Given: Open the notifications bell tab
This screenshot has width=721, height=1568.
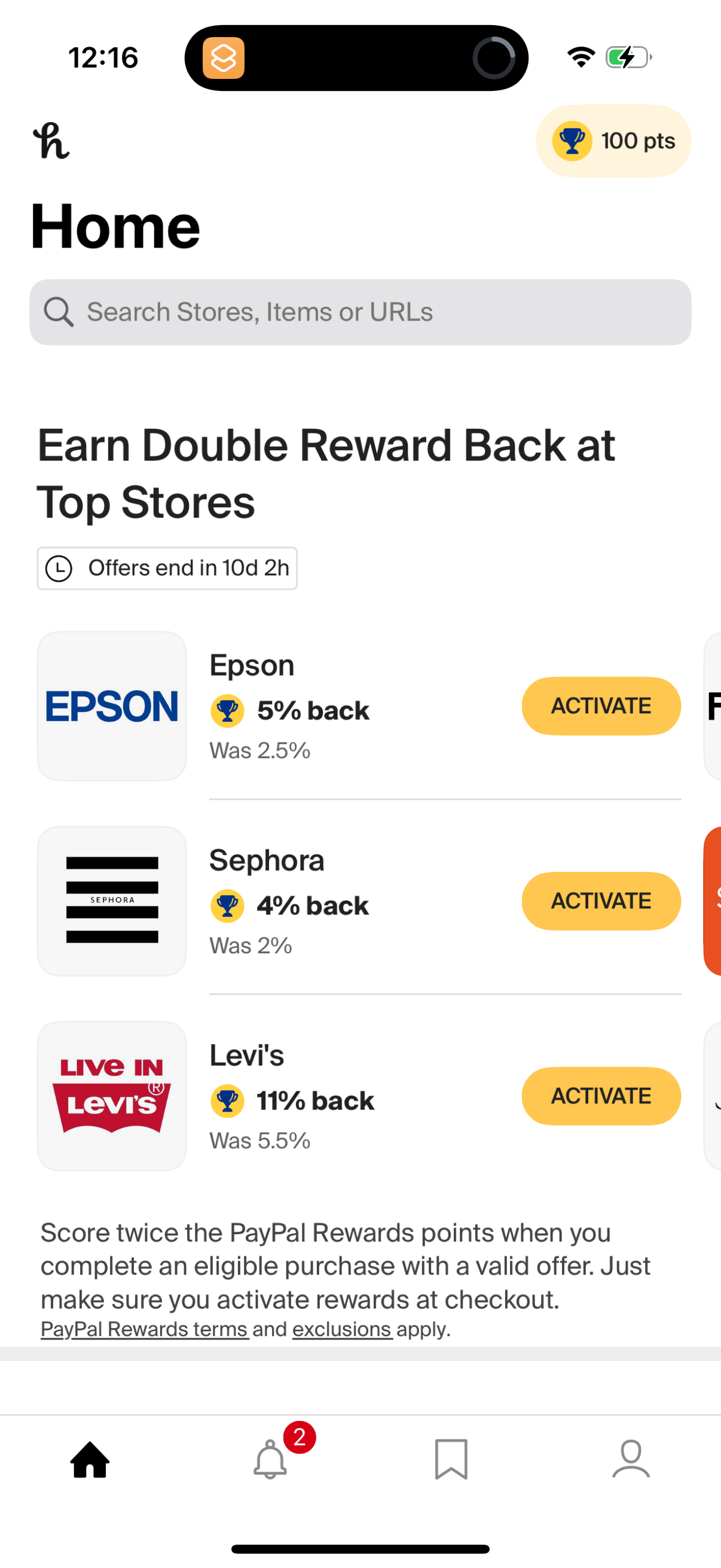Looking at the screenshot, I should coord(270,1459).
